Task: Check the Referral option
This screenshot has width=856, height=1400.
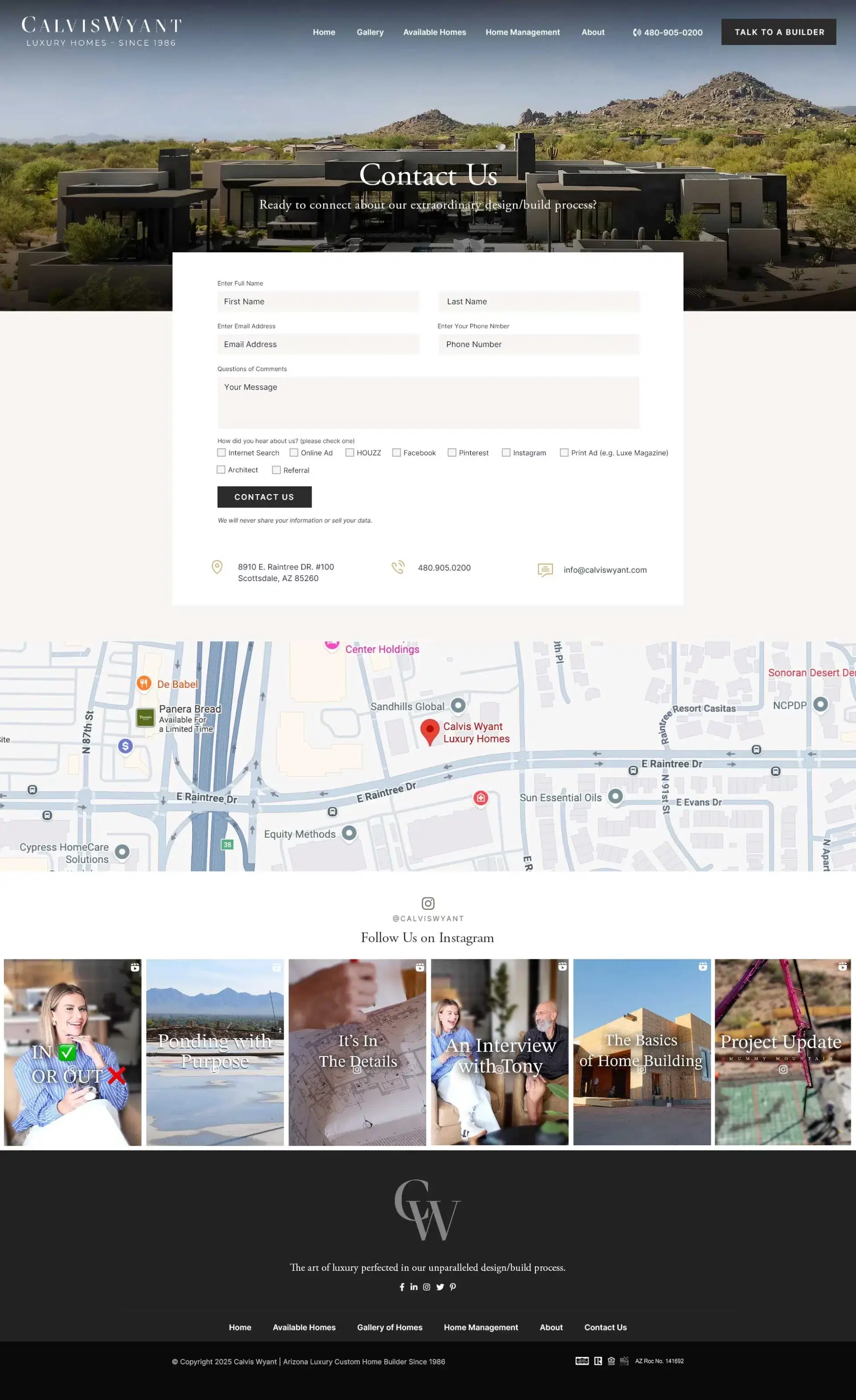Action: coord(276,470)
